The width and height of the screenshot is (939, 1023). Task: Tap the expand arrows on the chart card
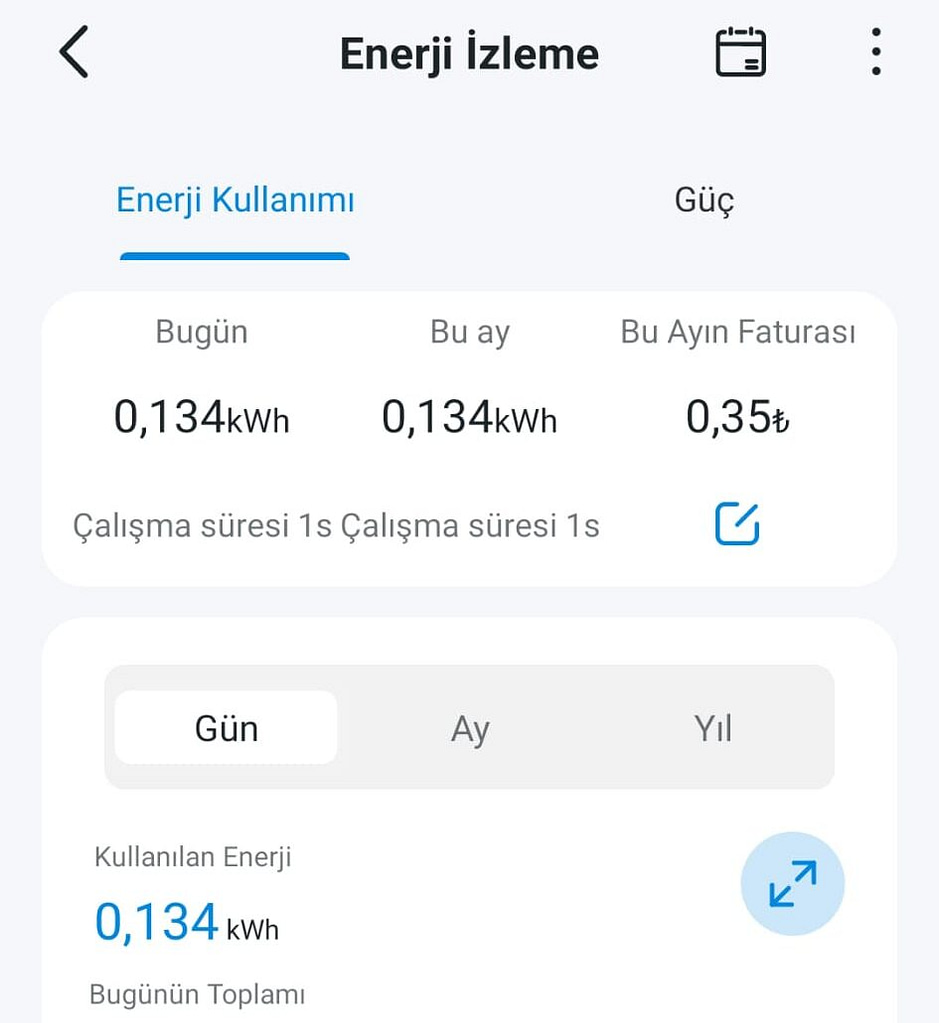[x=792, y=884]
